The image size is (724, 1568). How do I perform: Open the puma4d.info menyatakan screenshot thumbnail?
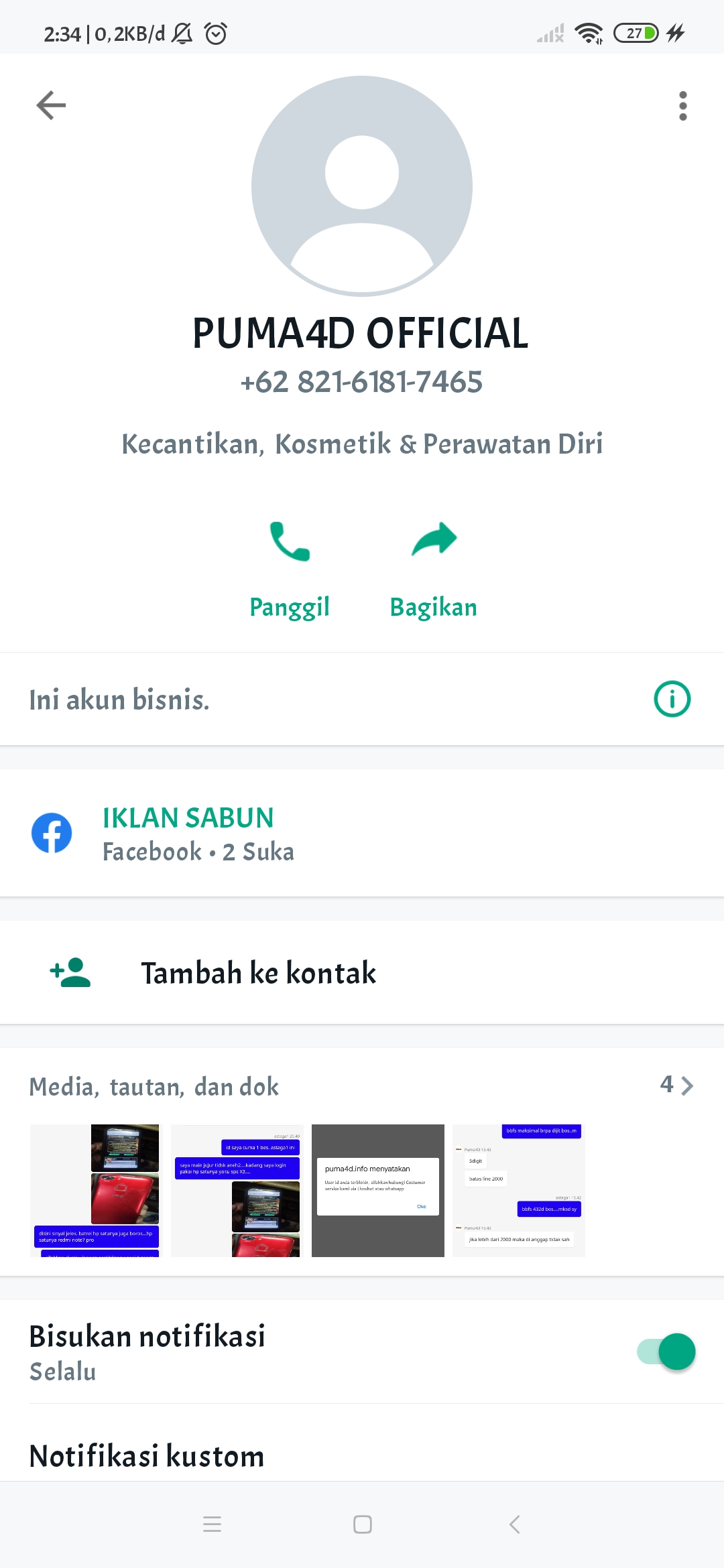[378, 1190]
